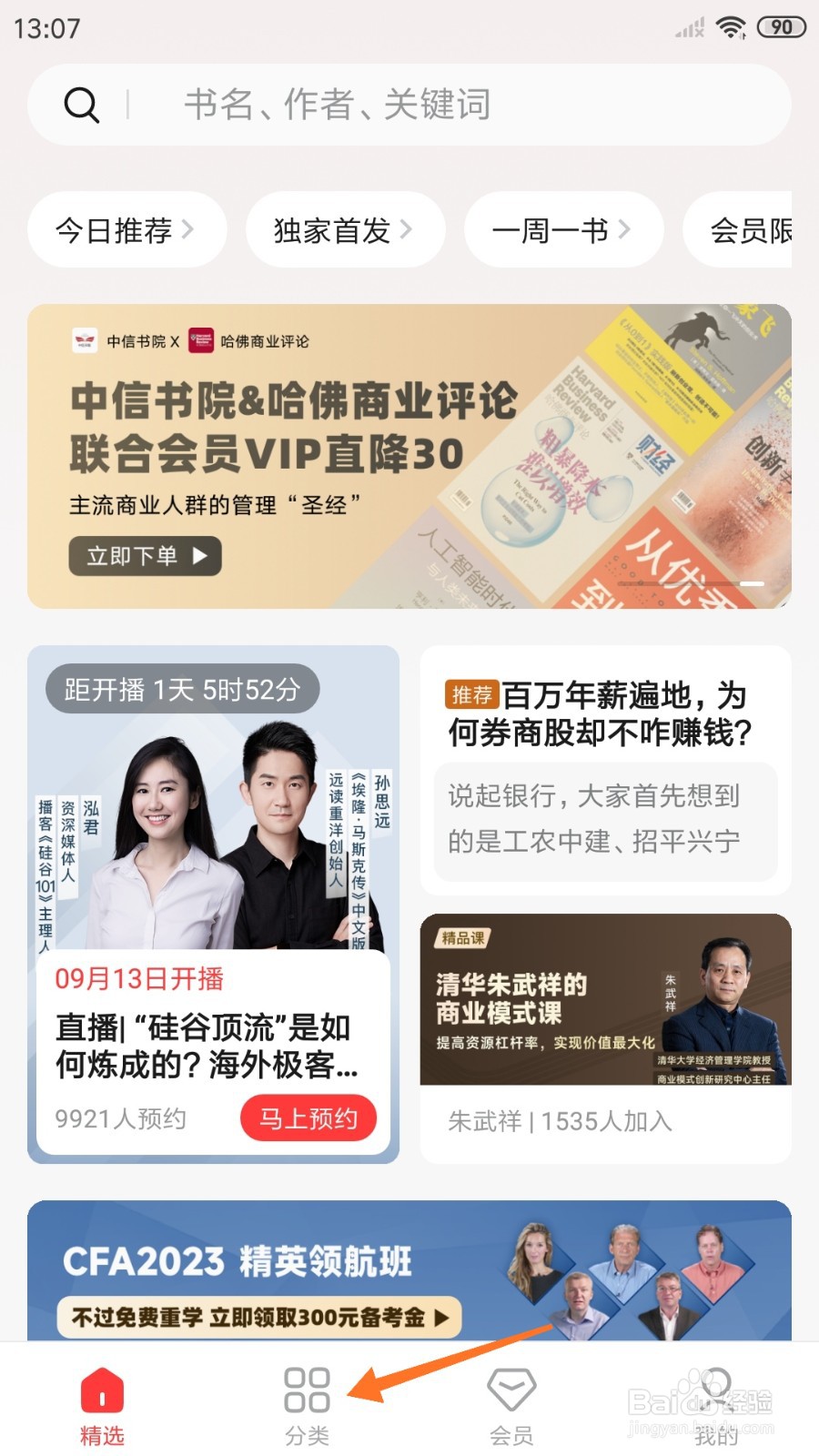This screenshot has width=819, height=1456.
Task: Open 会员 membership via the badge icon
Action: point(512,1385)
